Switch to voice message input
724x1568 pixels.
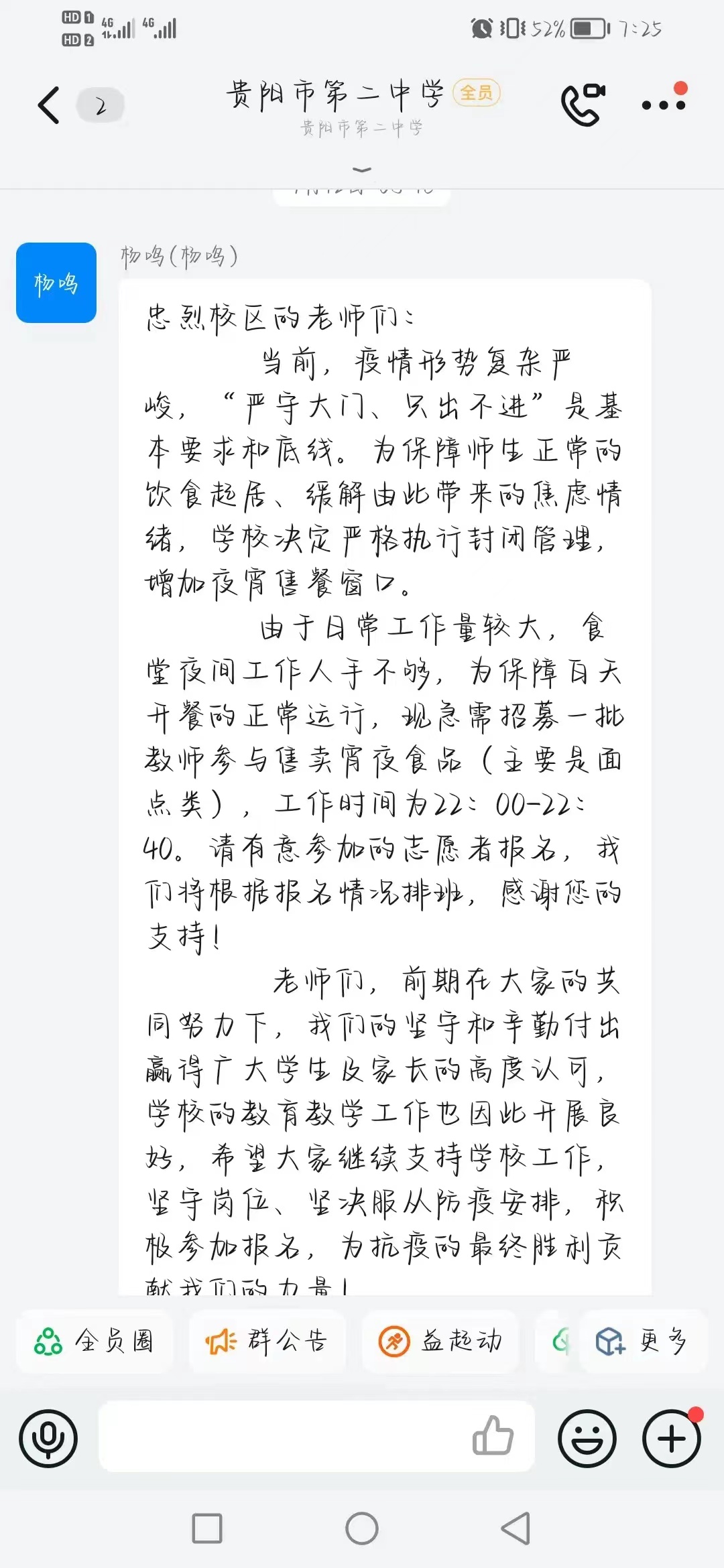(x=48, y=1439)
